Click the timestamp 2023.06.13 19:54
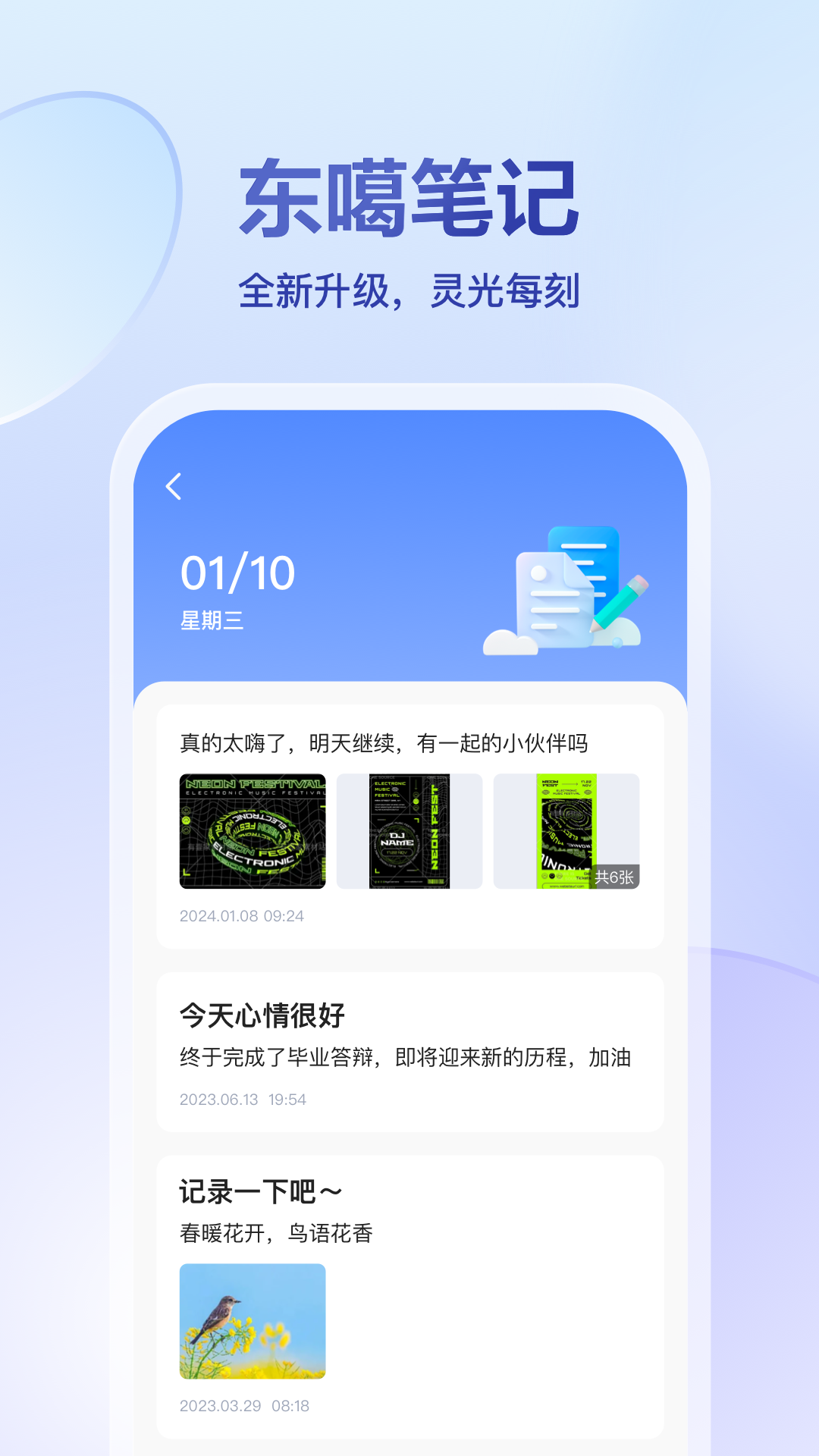 click(243, 1100)
